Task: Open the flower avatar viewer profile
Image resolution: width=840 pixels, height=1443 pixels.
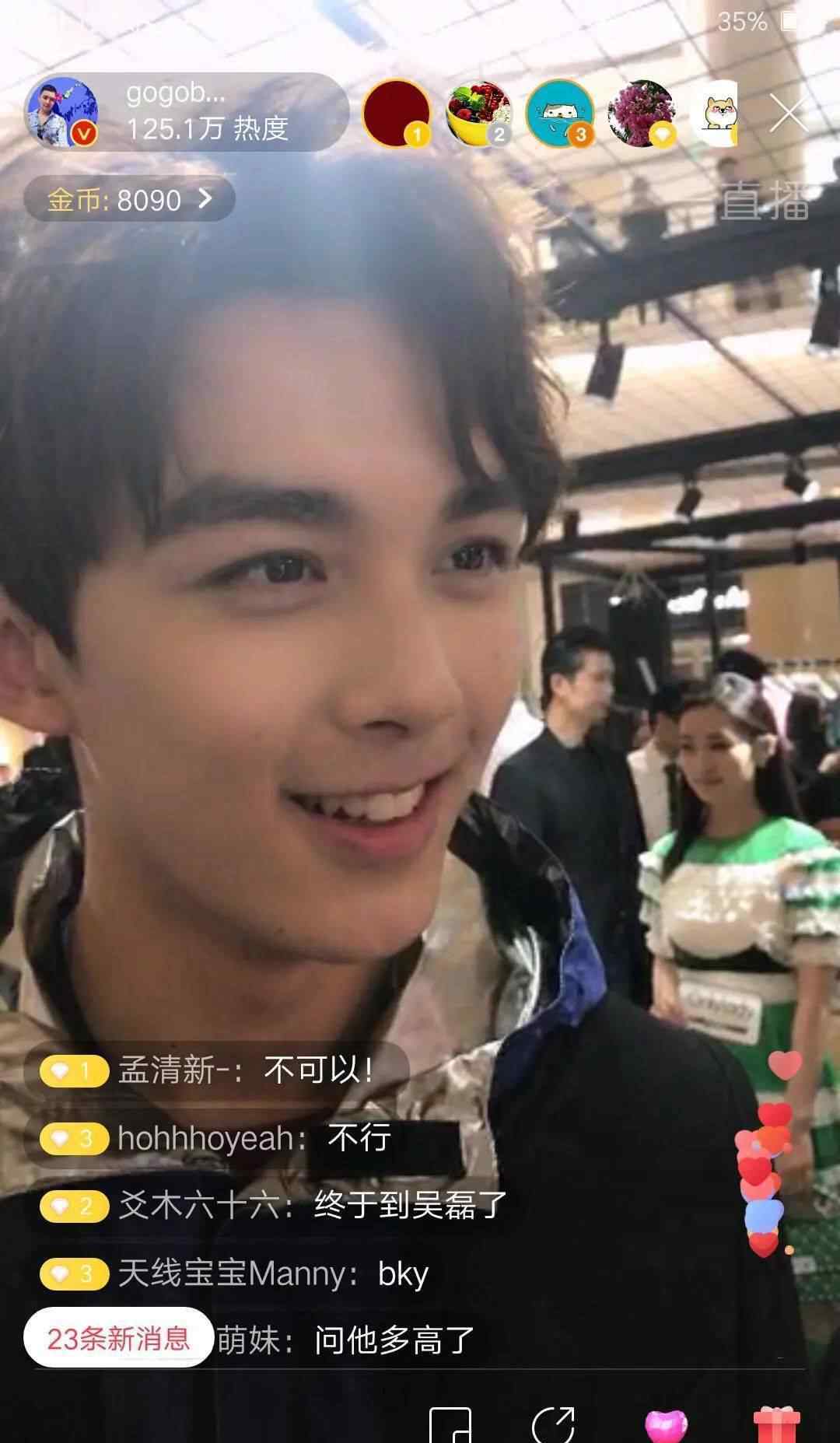Action: pos(642,114)
